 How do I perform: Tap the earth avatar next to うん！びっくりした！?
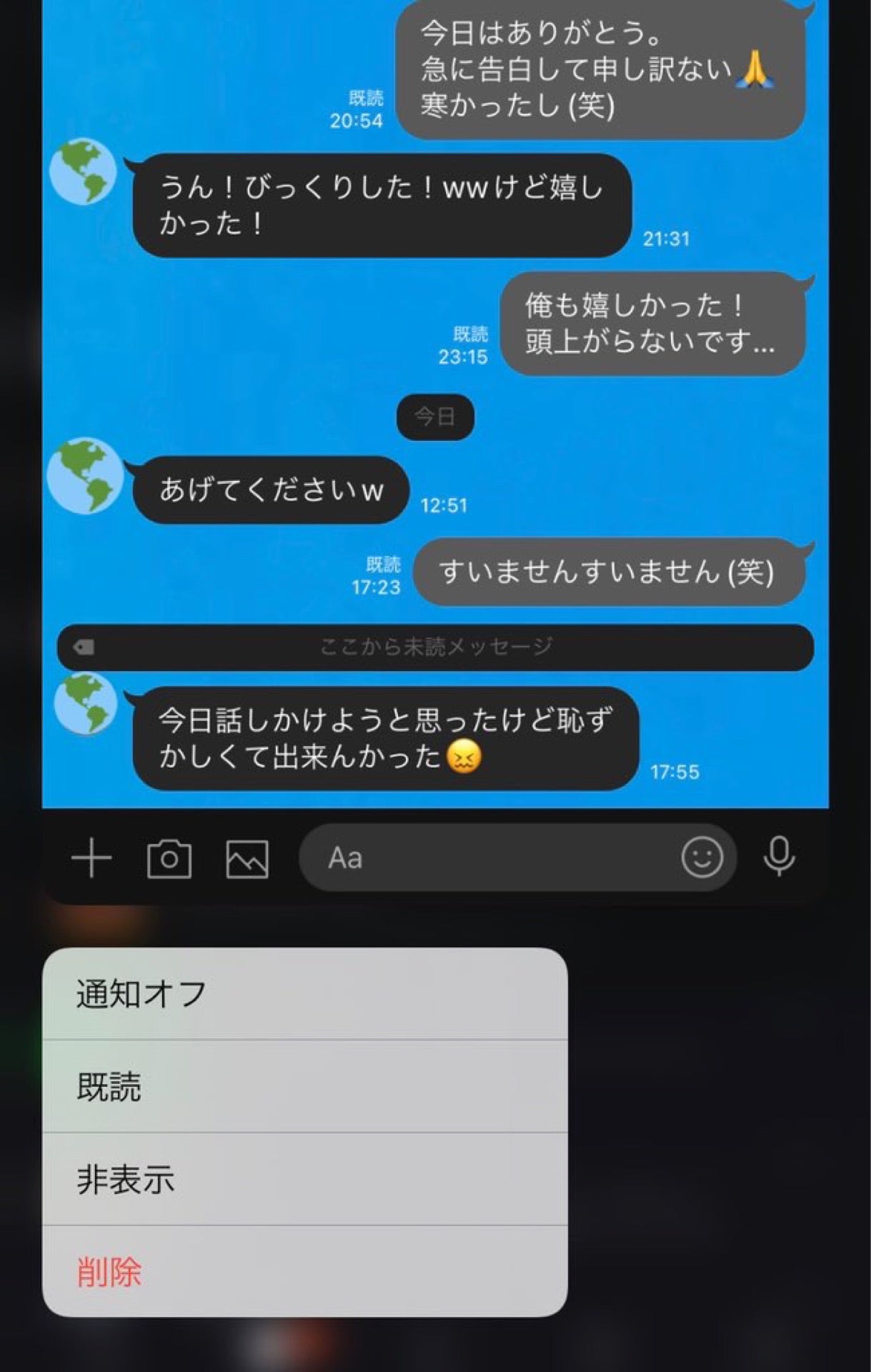(x=85, y=171)
